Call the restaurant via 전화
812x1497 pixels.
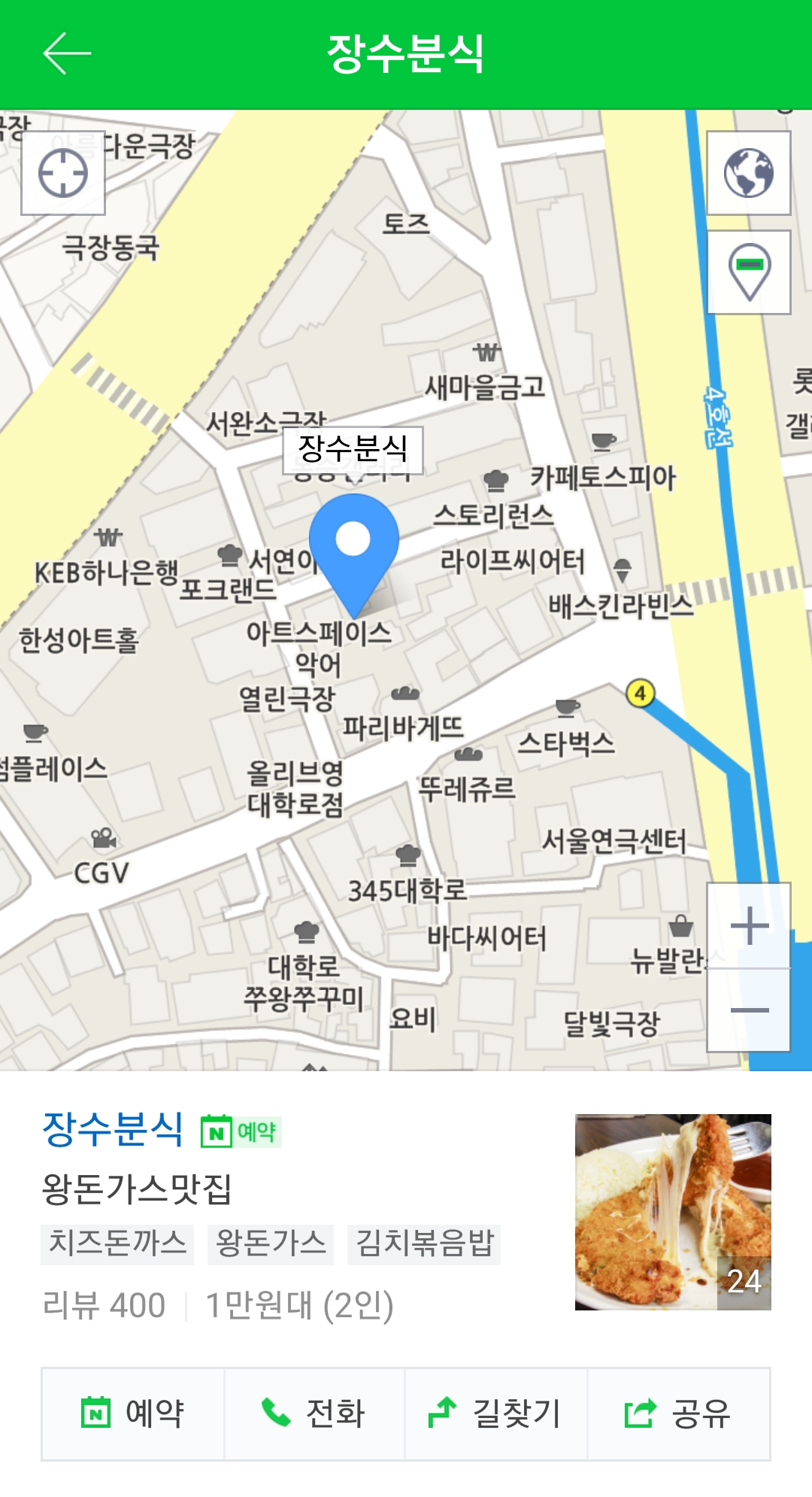pos(314,1413)
